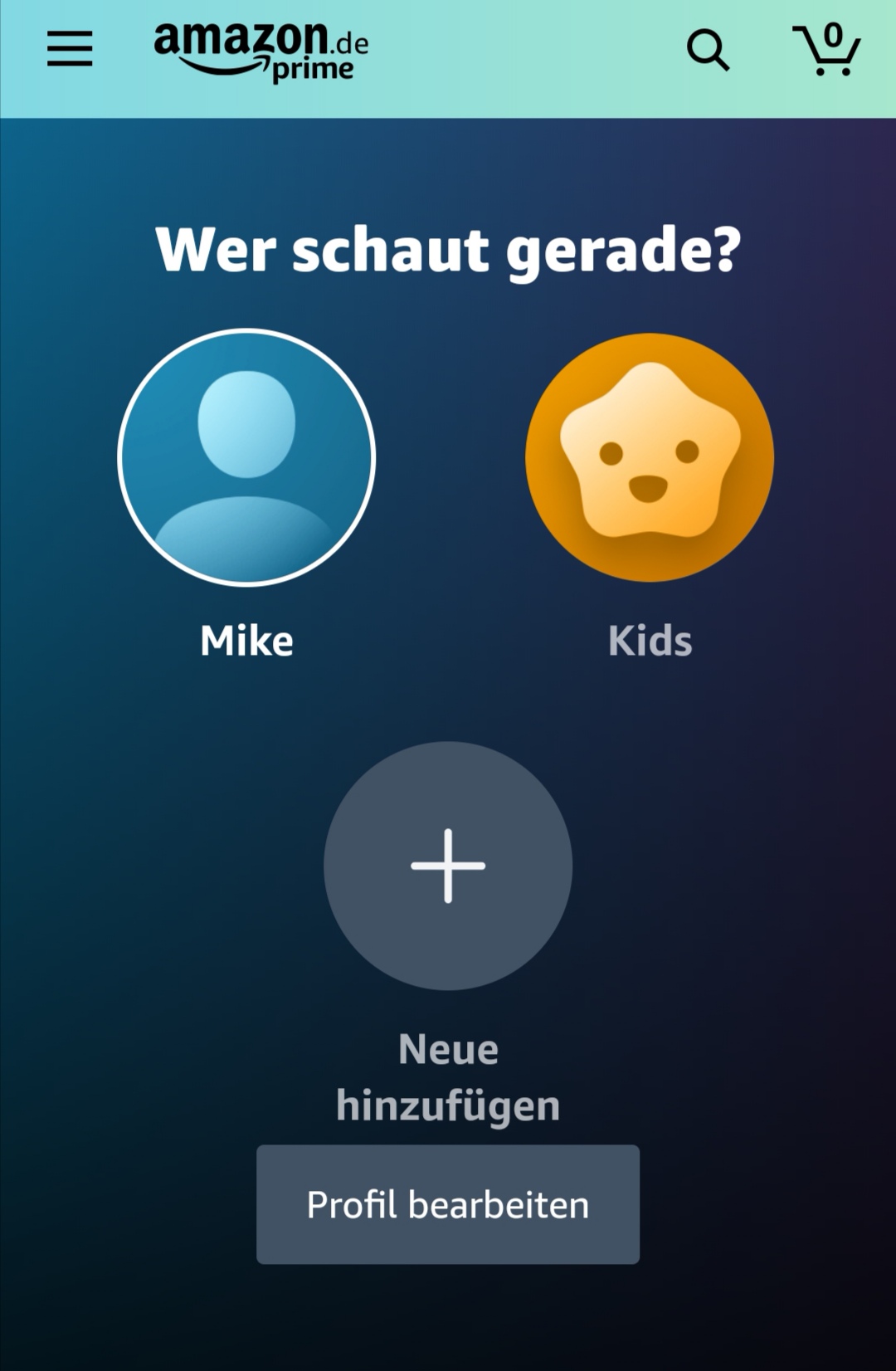Add a new profile with Neue hinzufügen
Viewport: 896px width, 1371px height.
coord(448,866)
